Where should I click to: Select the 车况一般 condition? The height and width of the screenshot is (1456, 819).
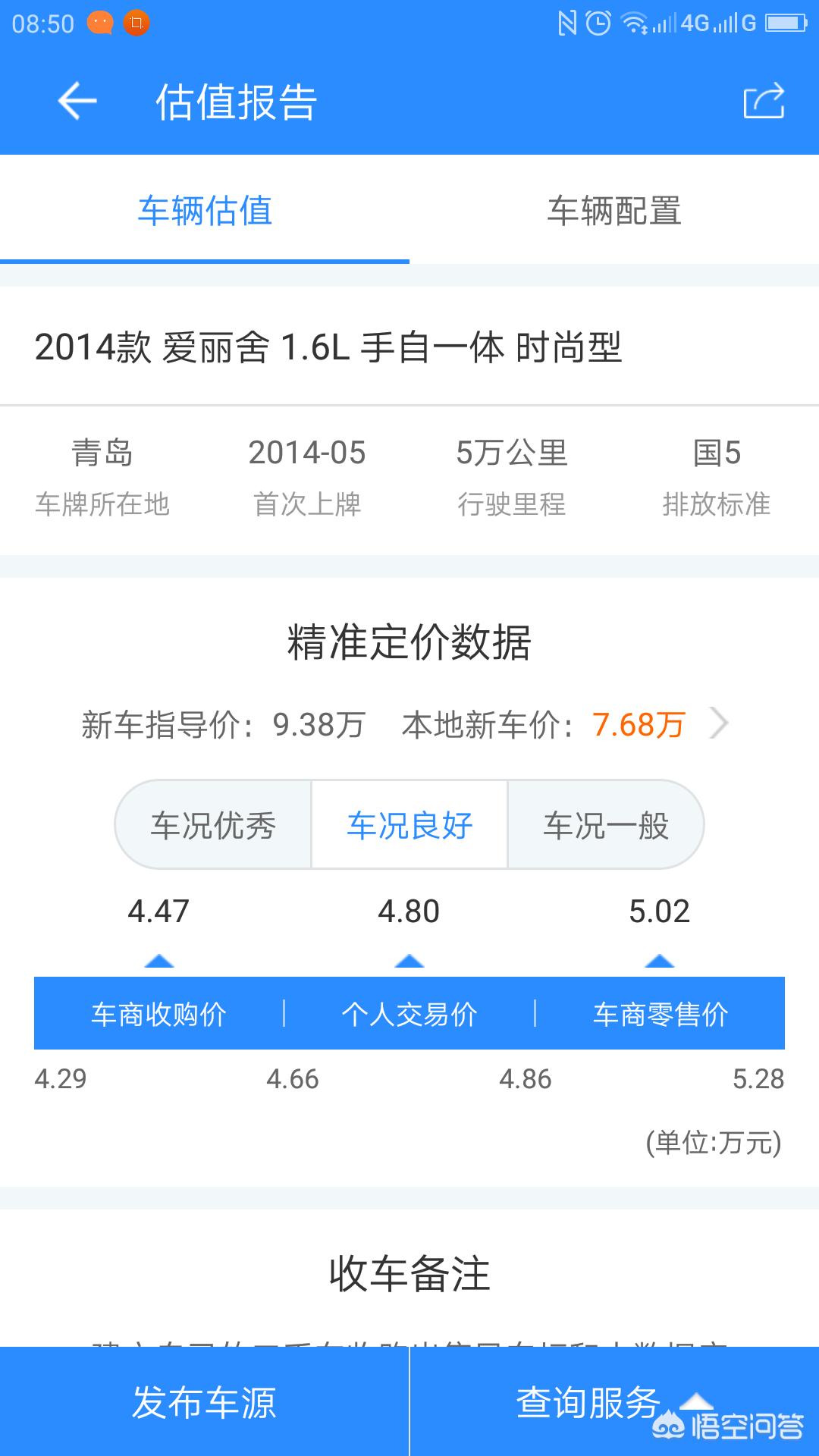605,825
